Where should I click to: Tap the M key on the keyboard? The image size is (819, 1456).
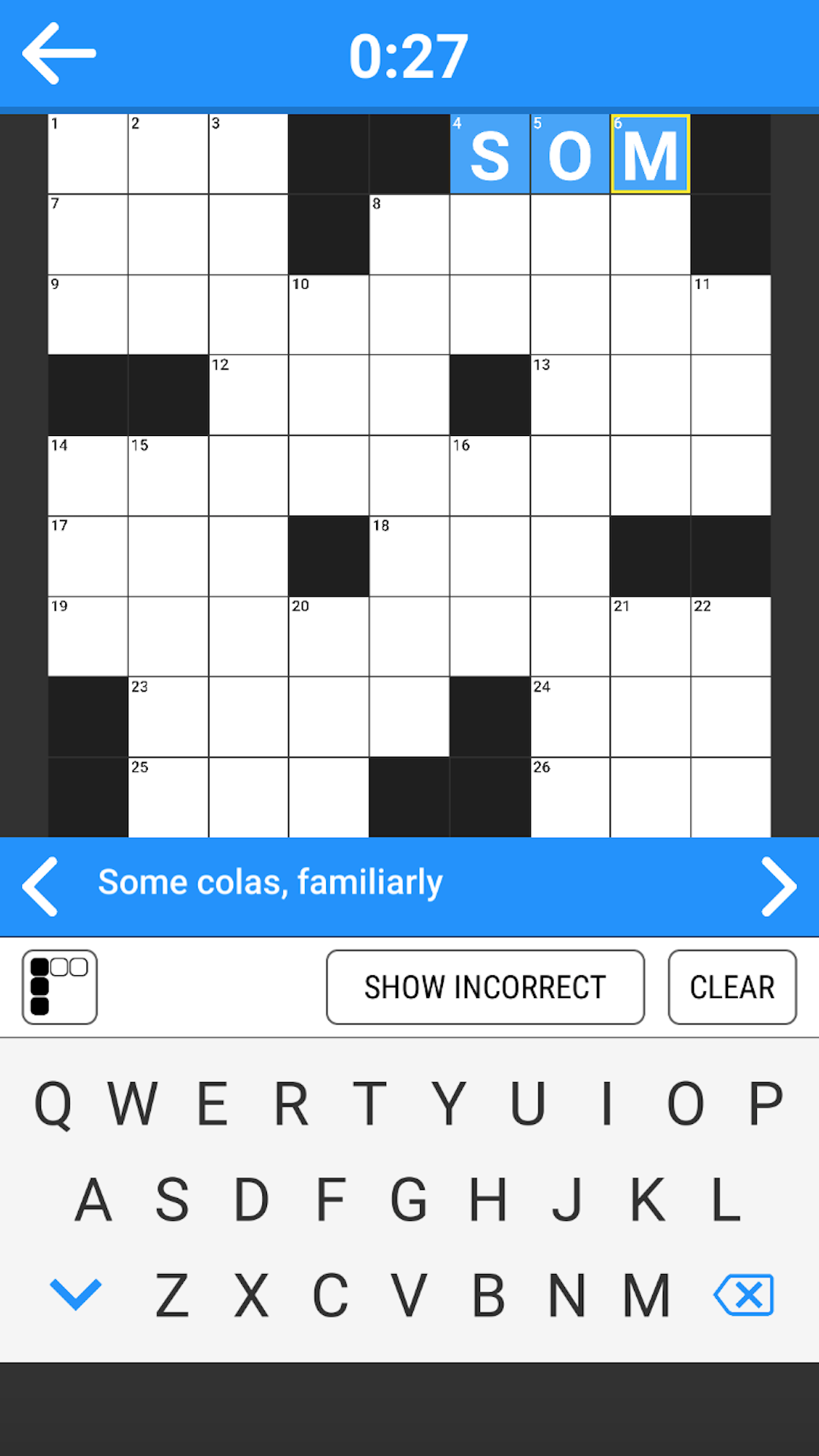click(646, 1294)
